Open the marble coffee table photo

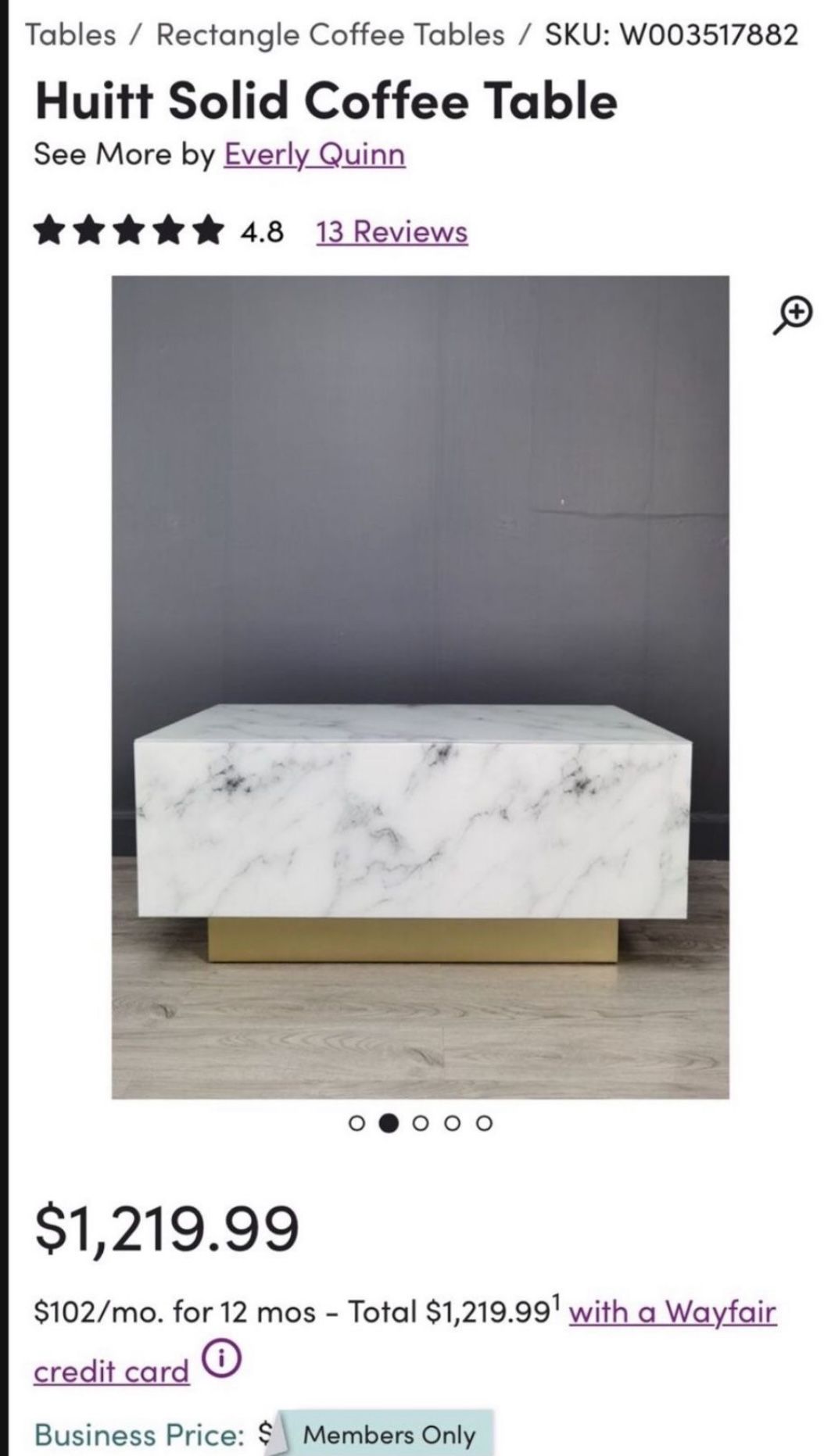click(x=420, y=686)
